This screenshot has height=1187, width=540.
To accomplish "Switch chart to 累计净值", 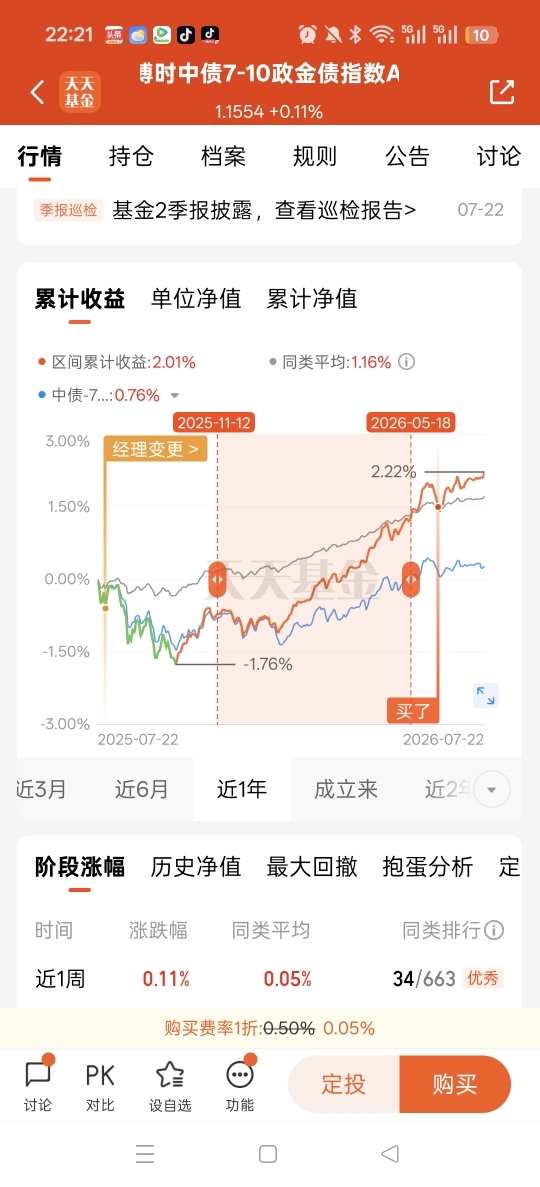I will [312, 298].
